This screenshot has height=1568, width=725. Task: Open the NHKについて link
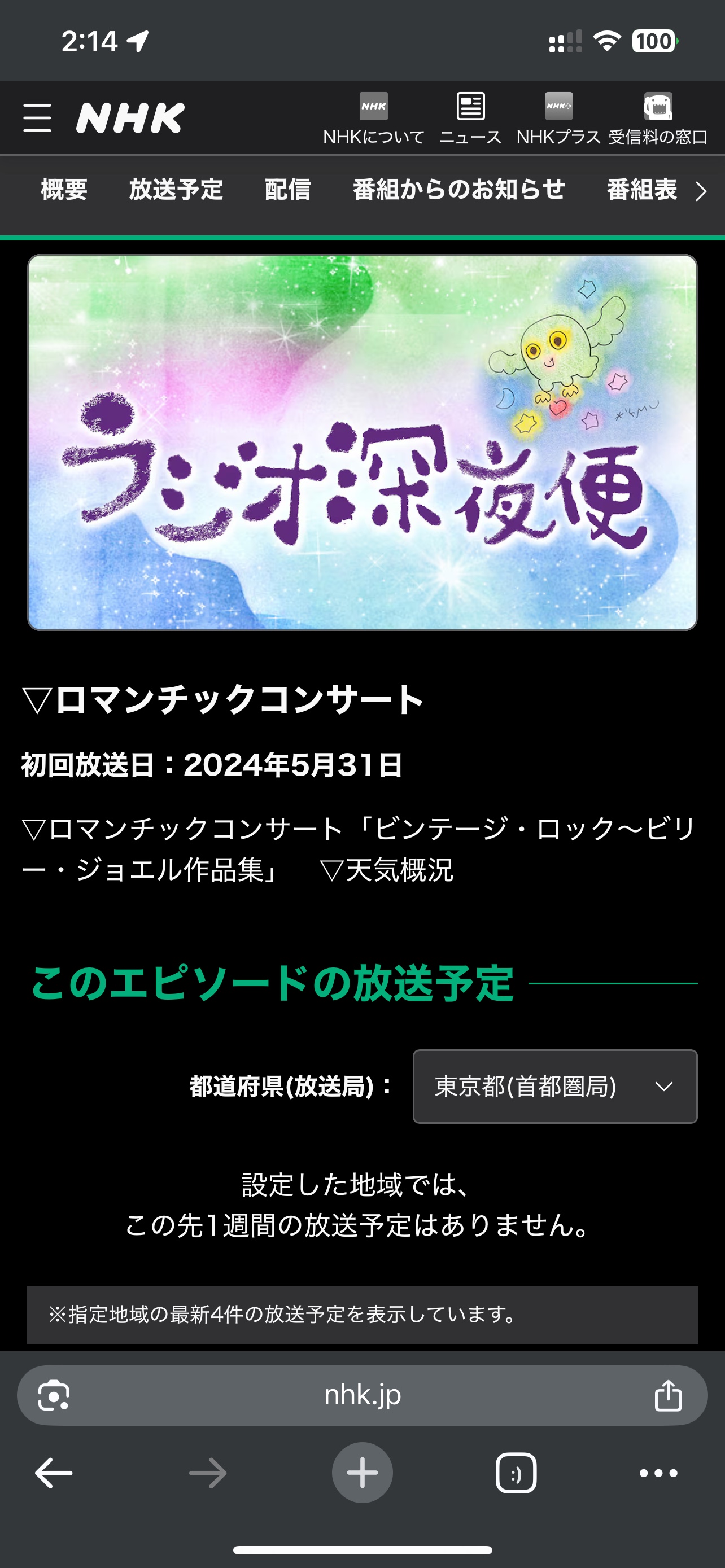point(373,119)
